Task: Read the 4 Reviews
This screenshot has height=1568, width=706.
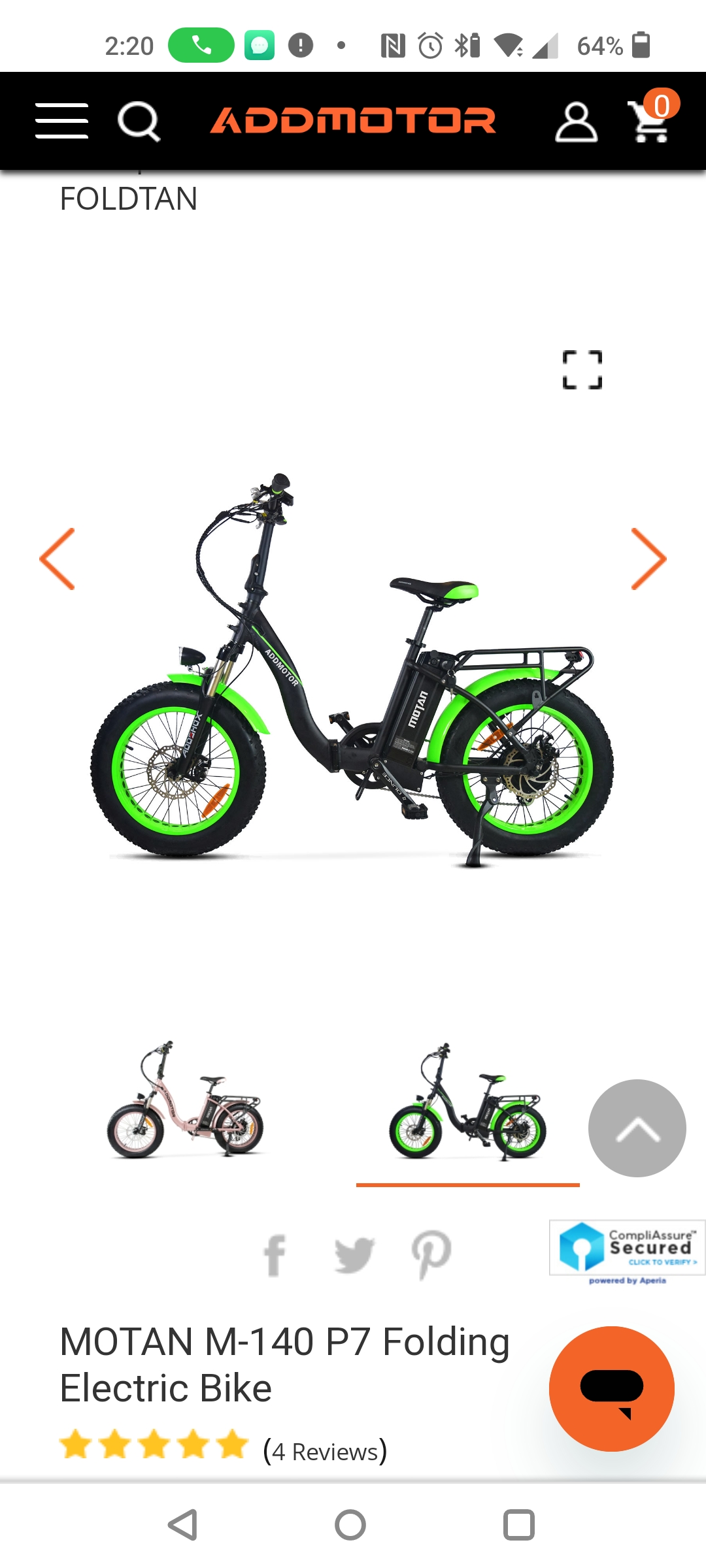Action: point(325,1451)
